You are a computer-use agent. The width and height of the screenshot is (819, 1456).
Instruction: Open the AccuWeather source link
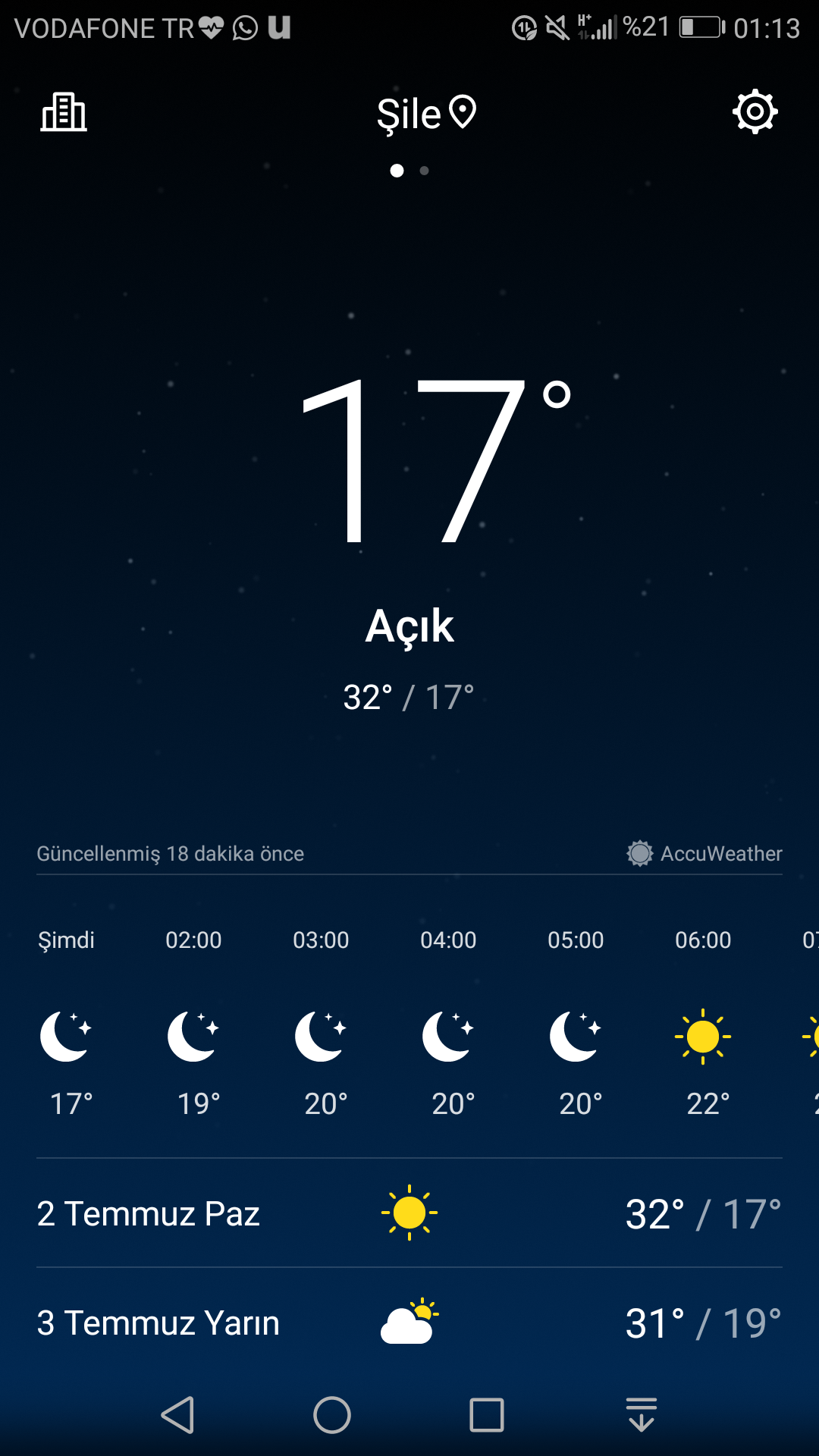705,853
